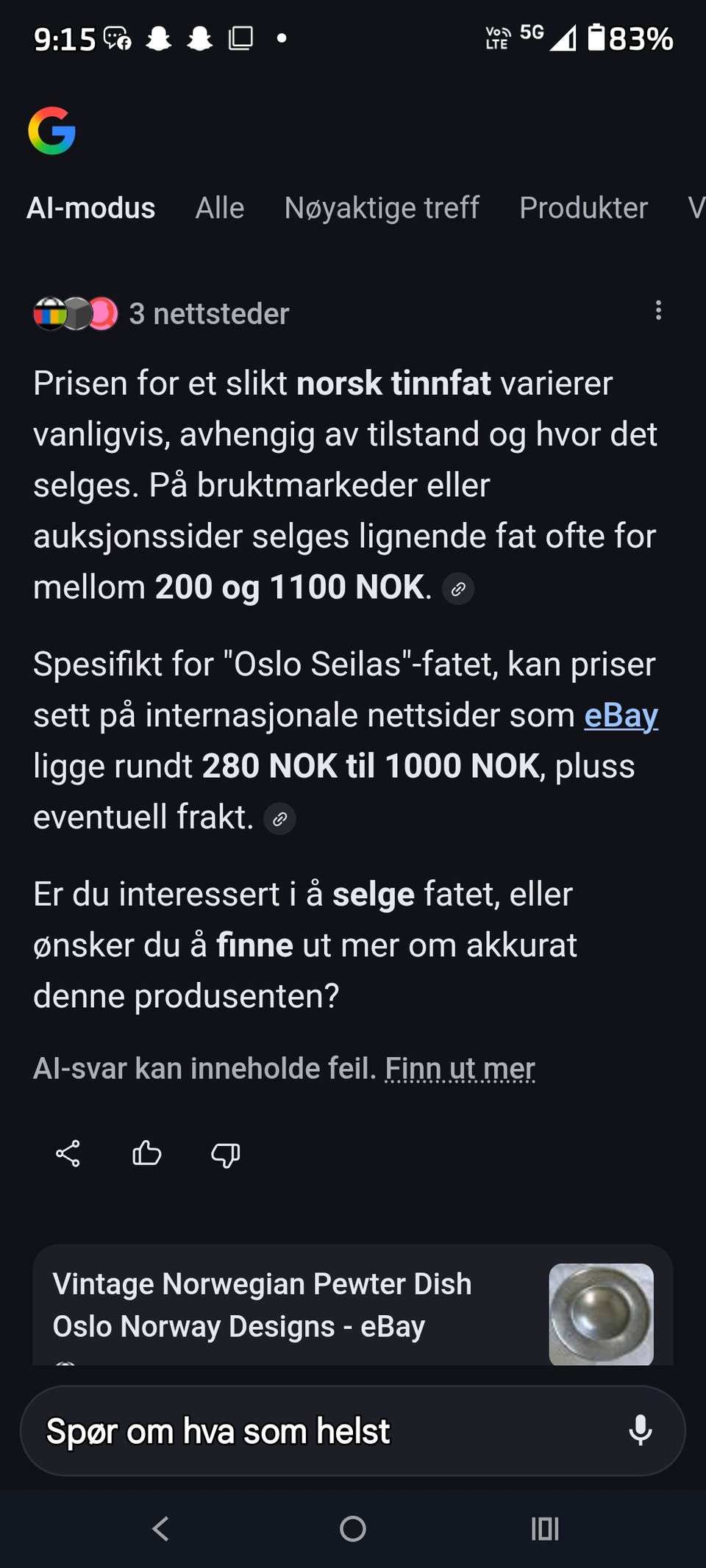Switch to the Produkter tab
The height and width of the screenshot is (1568, 706).
tap(583, 207)
